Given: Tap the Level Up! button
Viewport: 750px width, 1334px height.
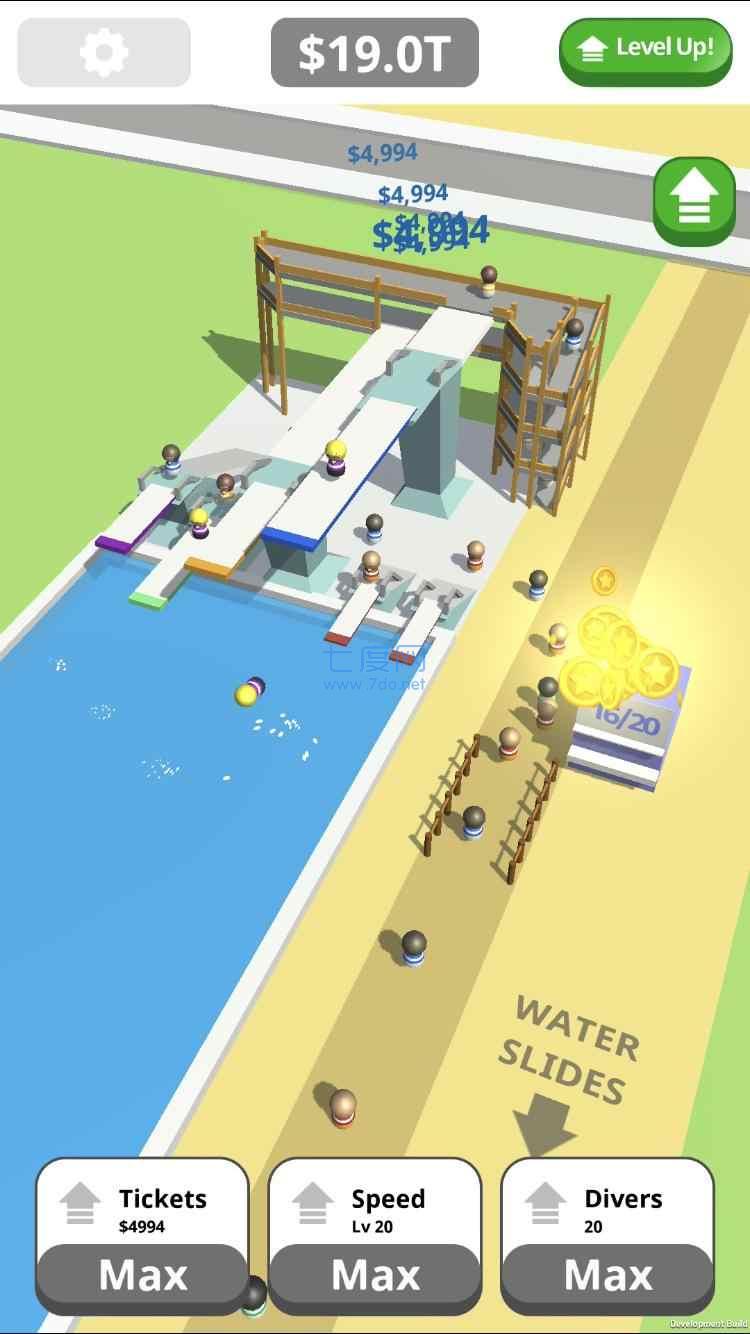Looking at the screenshot, I should (646, 50).
